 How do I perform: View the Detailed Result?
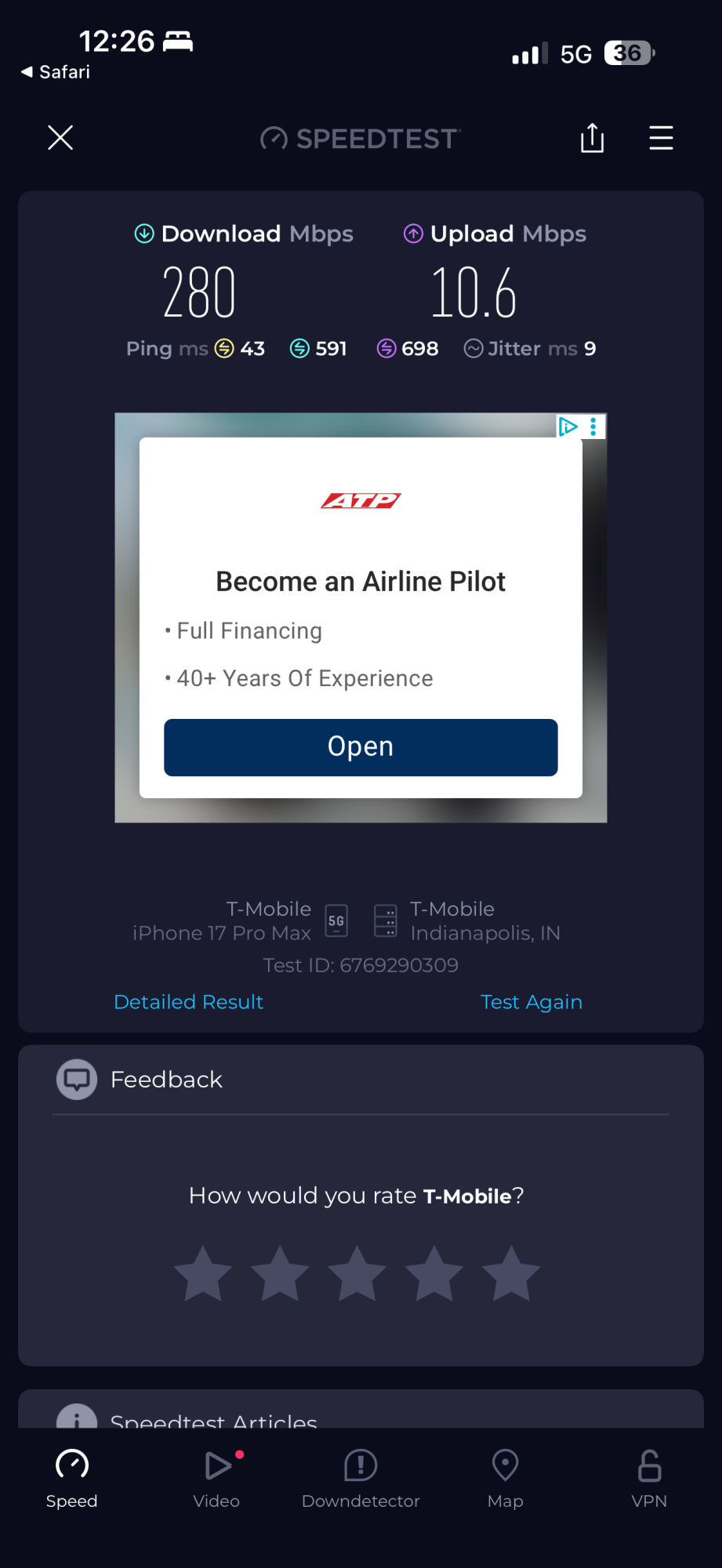[x=188, y=1002]
